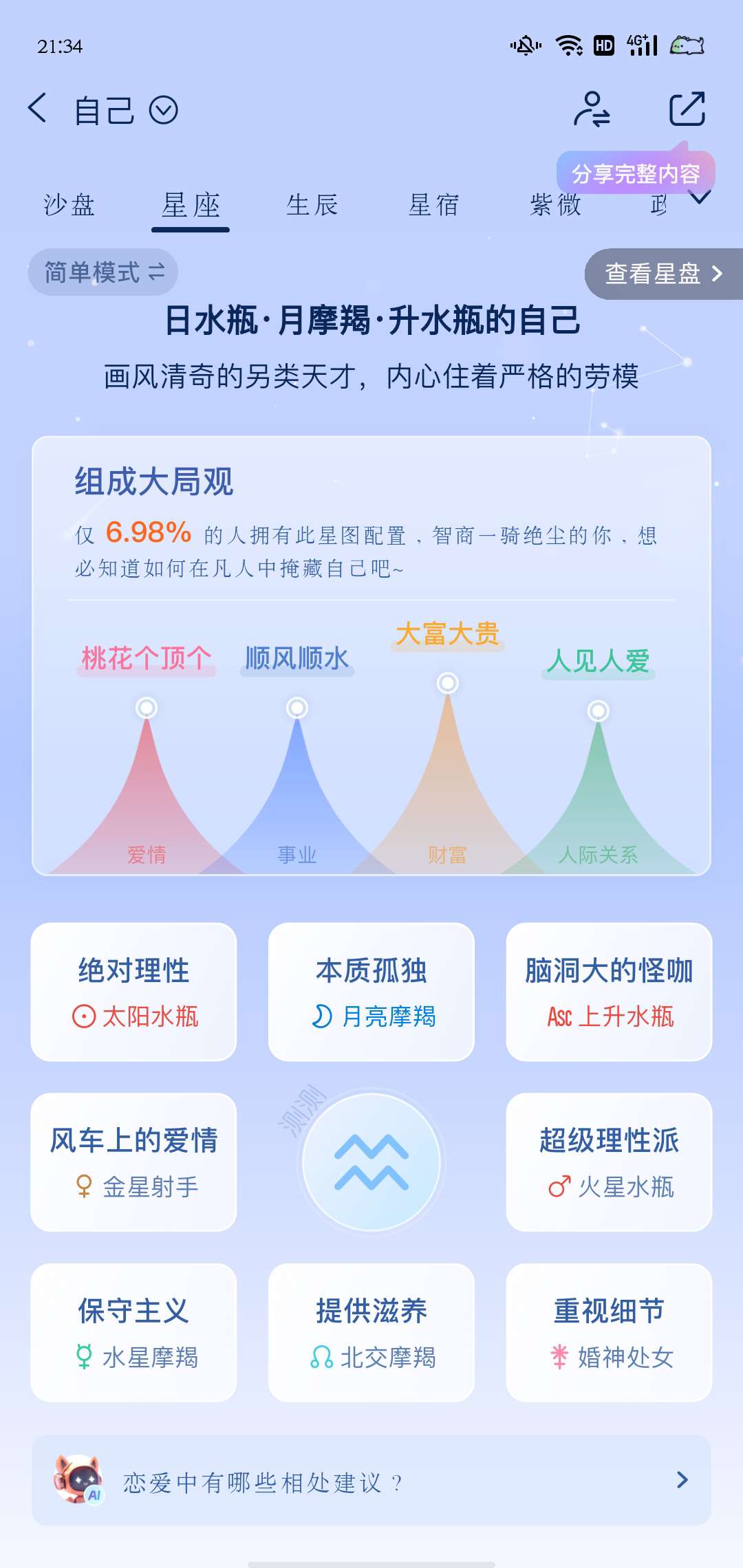Open the 本质孤独 月亮摩羯 card
743x1568 pixels.
371,992
